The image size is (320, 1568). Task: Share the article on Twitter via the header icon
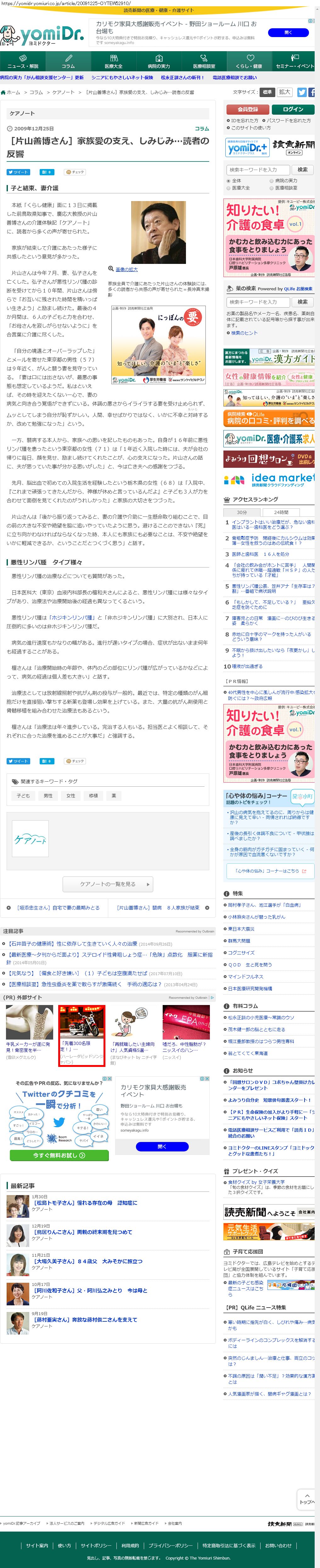(301, 92)
